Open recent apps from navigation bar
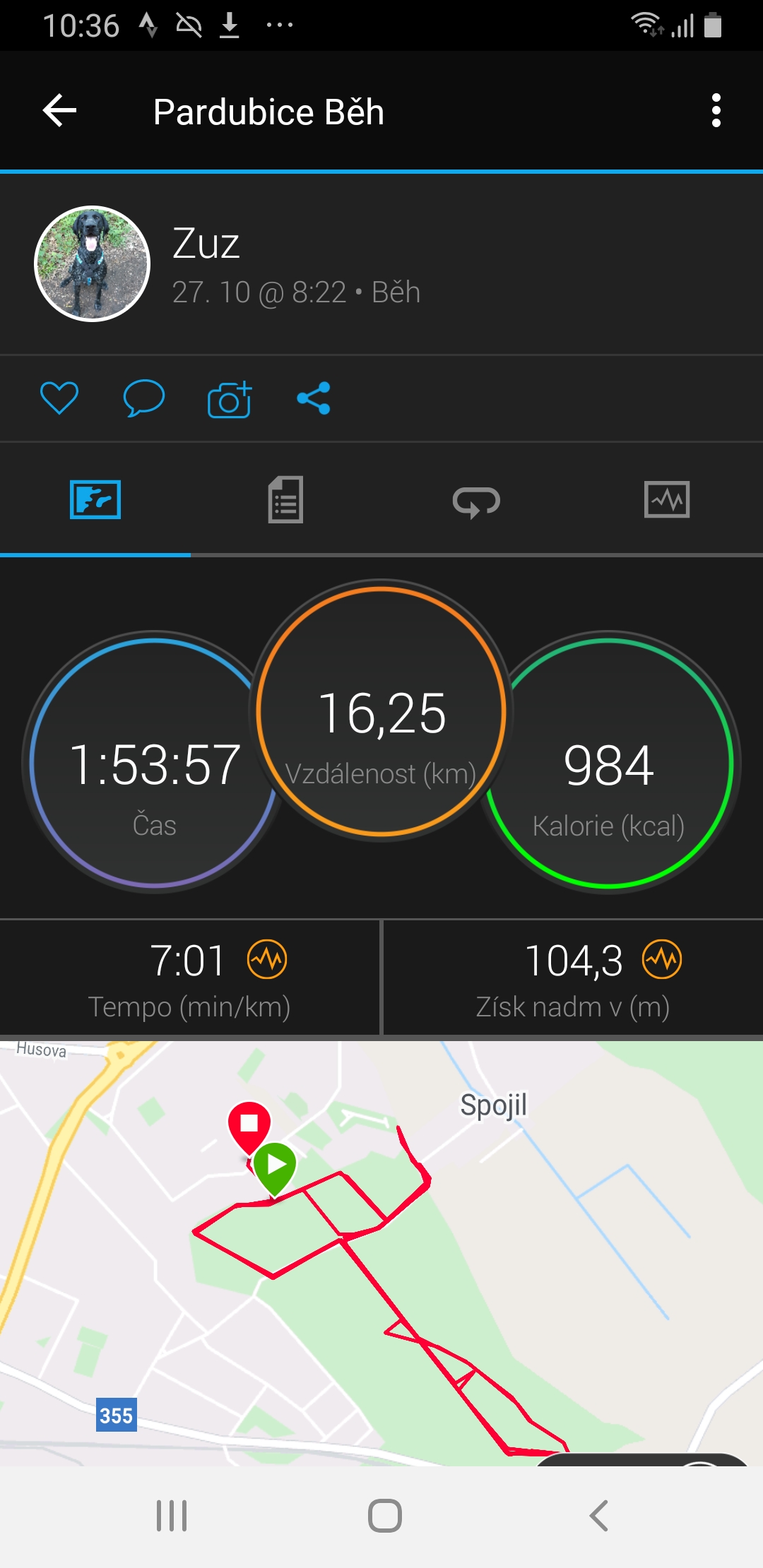Image resolution: width=763 pixels, height=1568 pixels. (x=172, y=1516)
